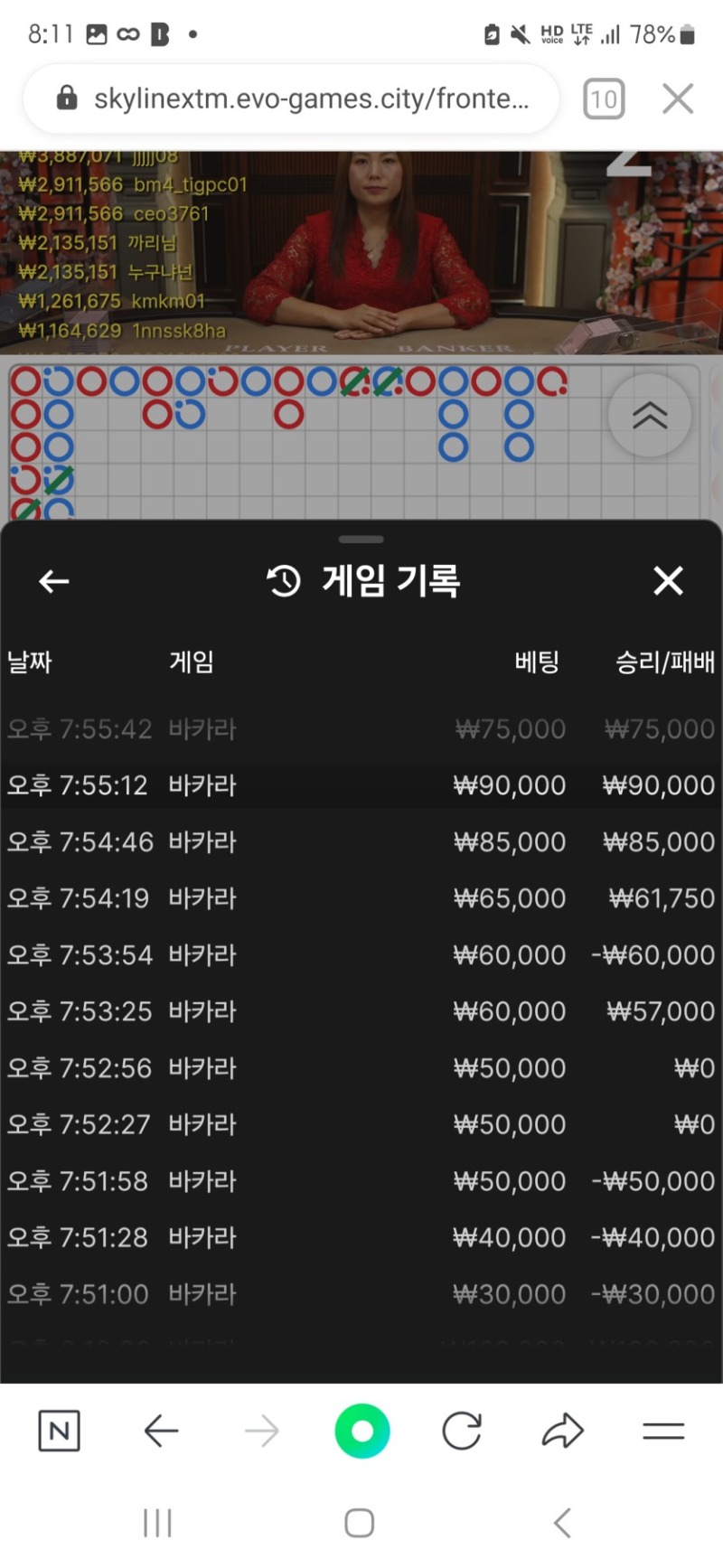Select the 오후 7:51:28 game record
The width and height of the screenshot is (723, 1568).
click(361, 1237)
